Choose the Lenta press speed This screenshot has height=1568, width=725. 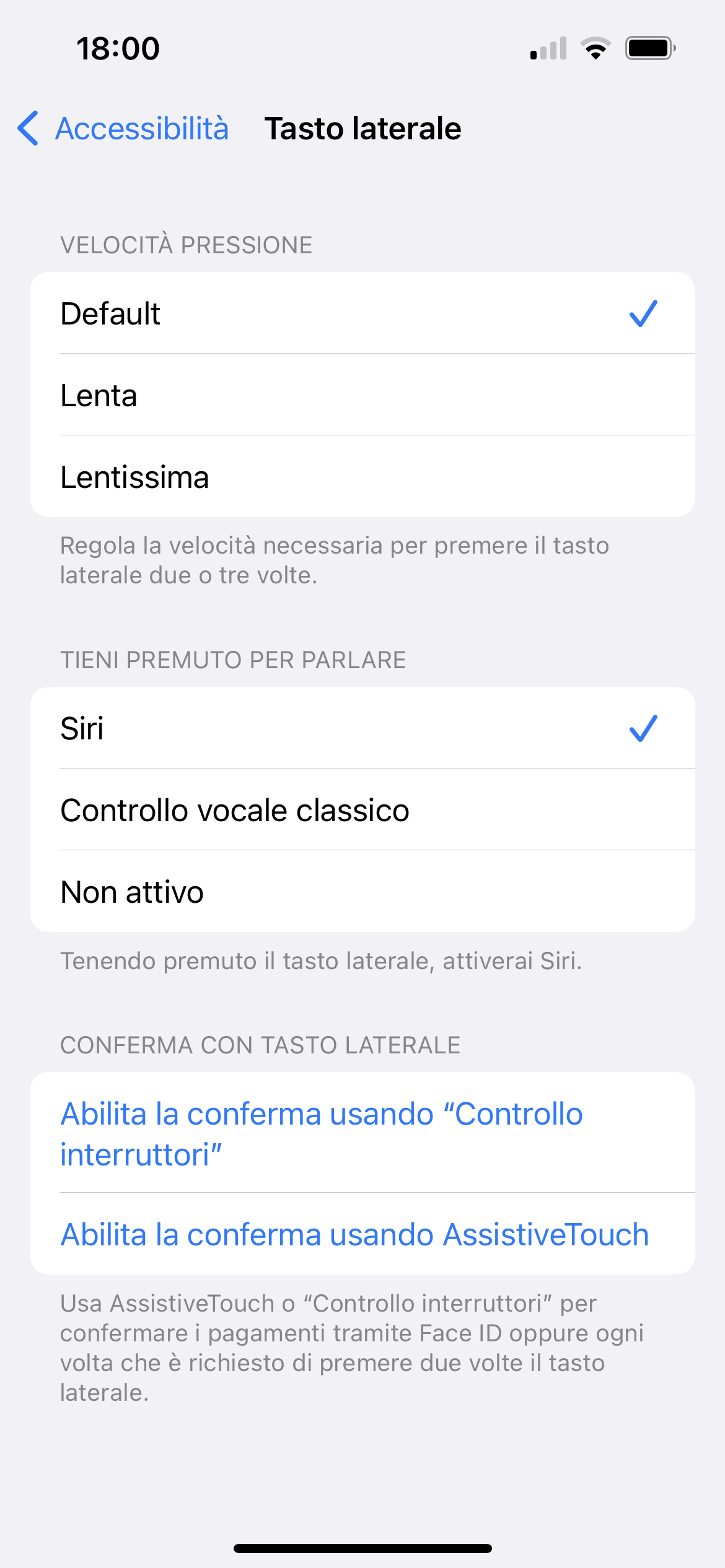click(362, 394)
